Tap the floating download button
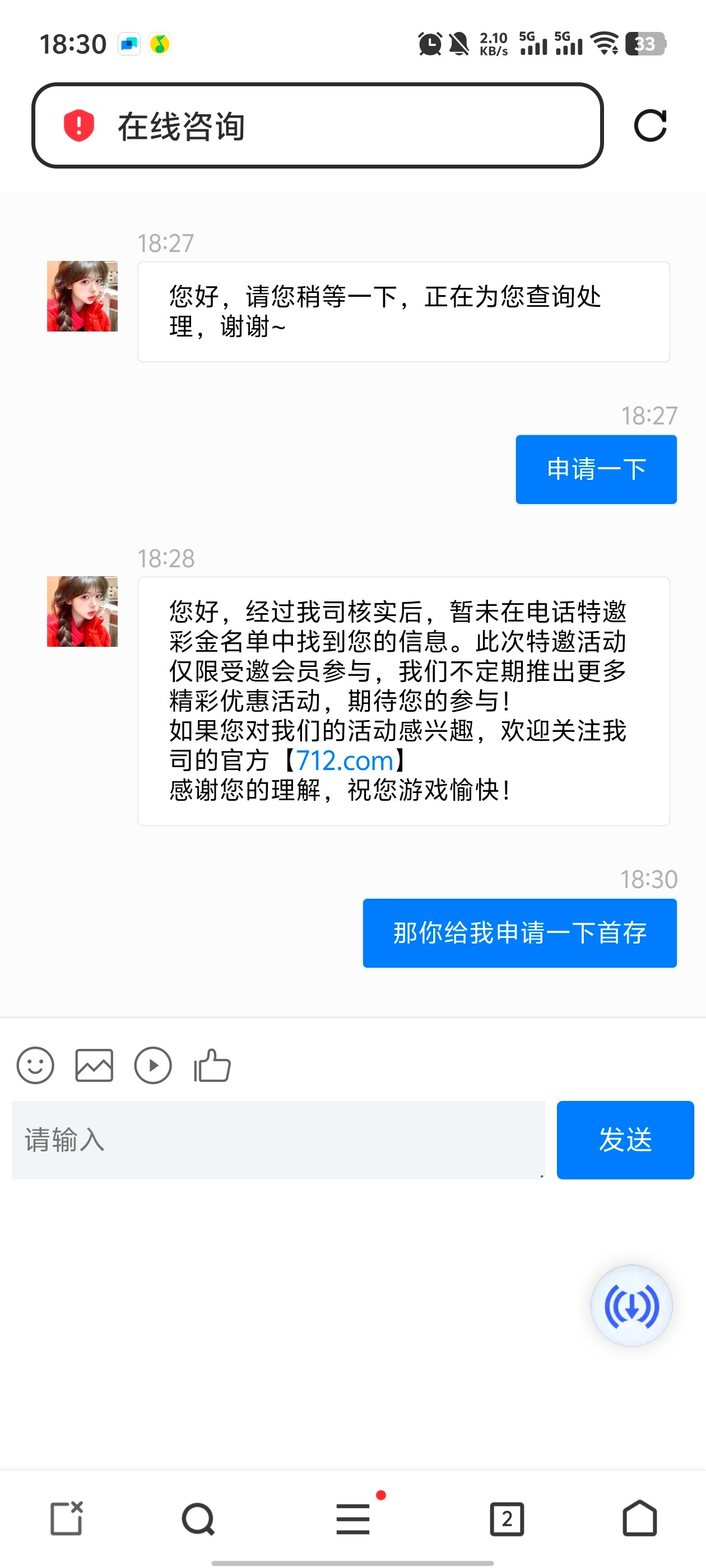Viewport: 706px width, 1568px height. pos(631,1305)
